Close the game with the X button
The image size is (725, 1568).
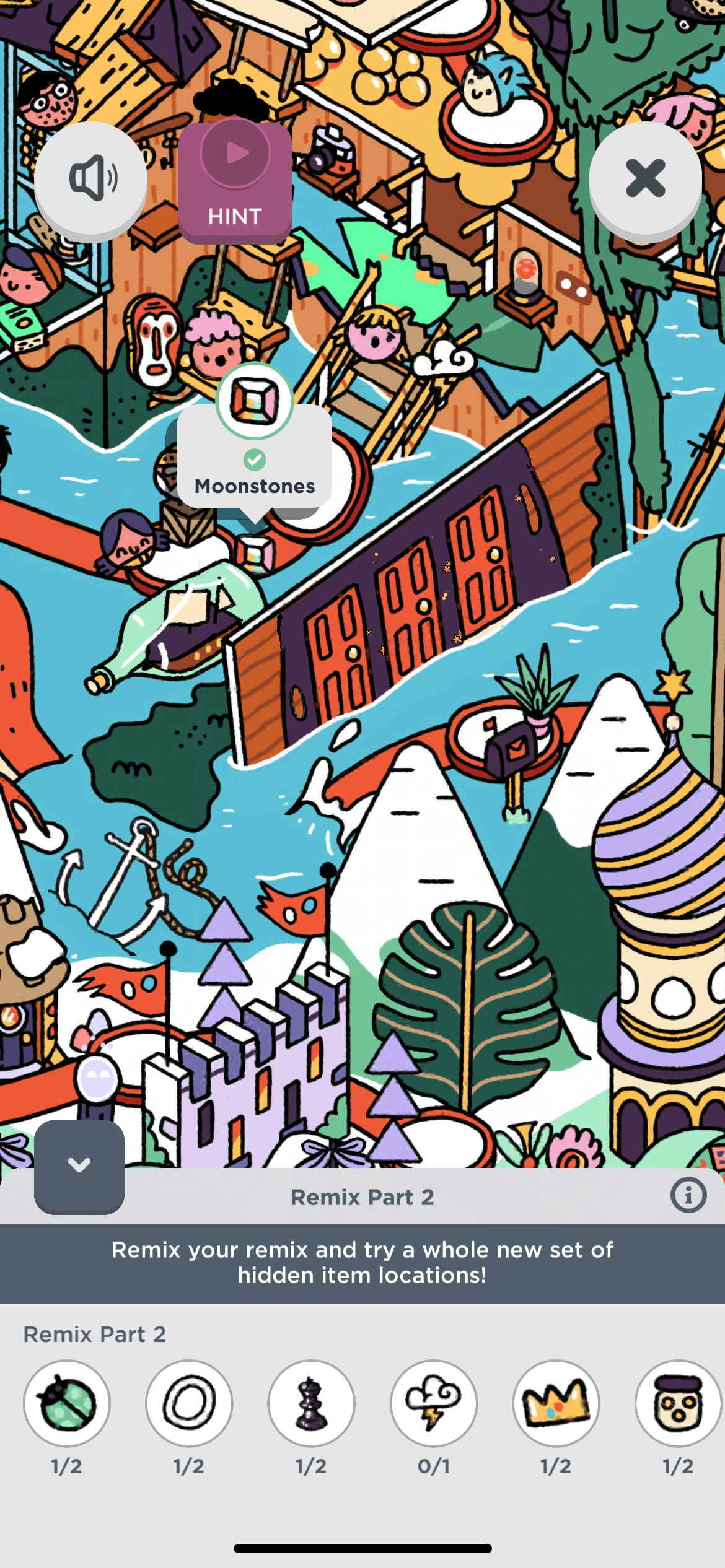645,179
